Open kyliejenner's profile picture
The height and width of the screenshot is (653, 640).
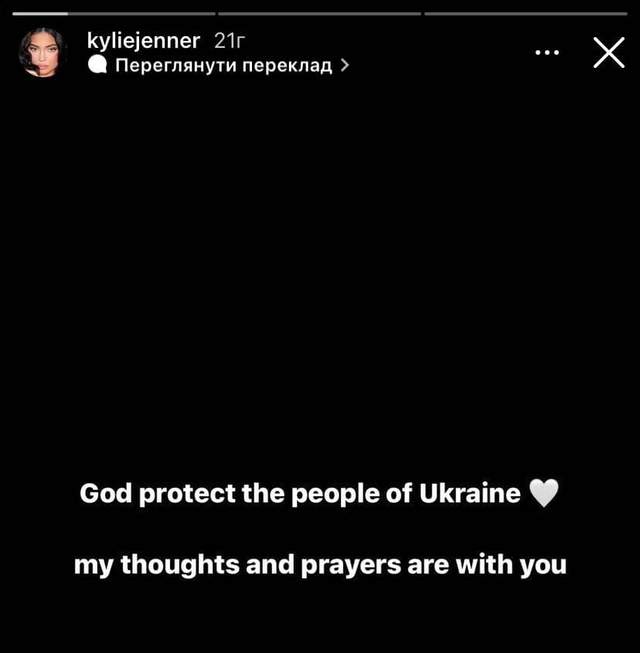click(x=42, y=53)
